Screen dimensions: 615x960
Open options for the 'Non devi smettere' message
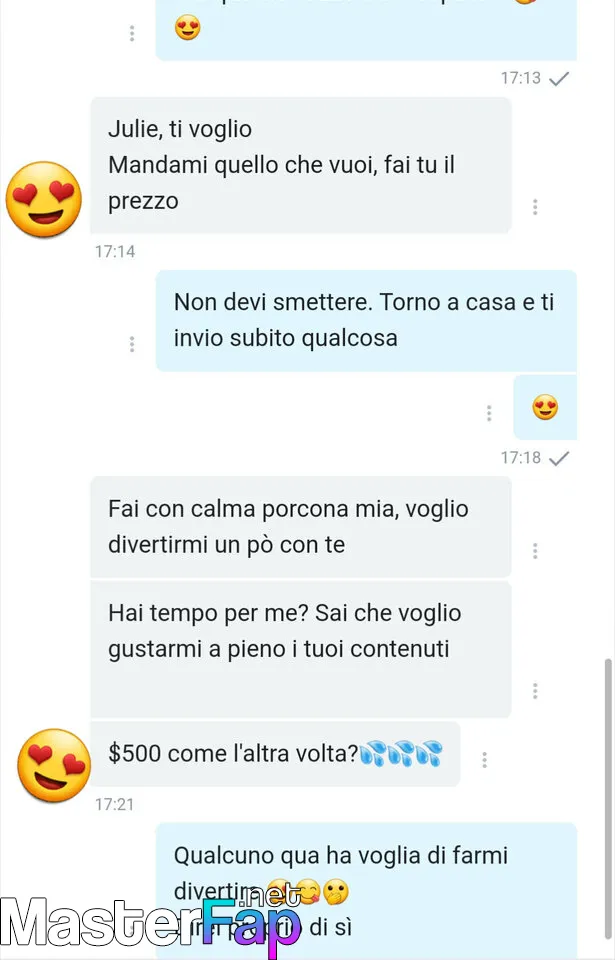[x=132, y=344]
